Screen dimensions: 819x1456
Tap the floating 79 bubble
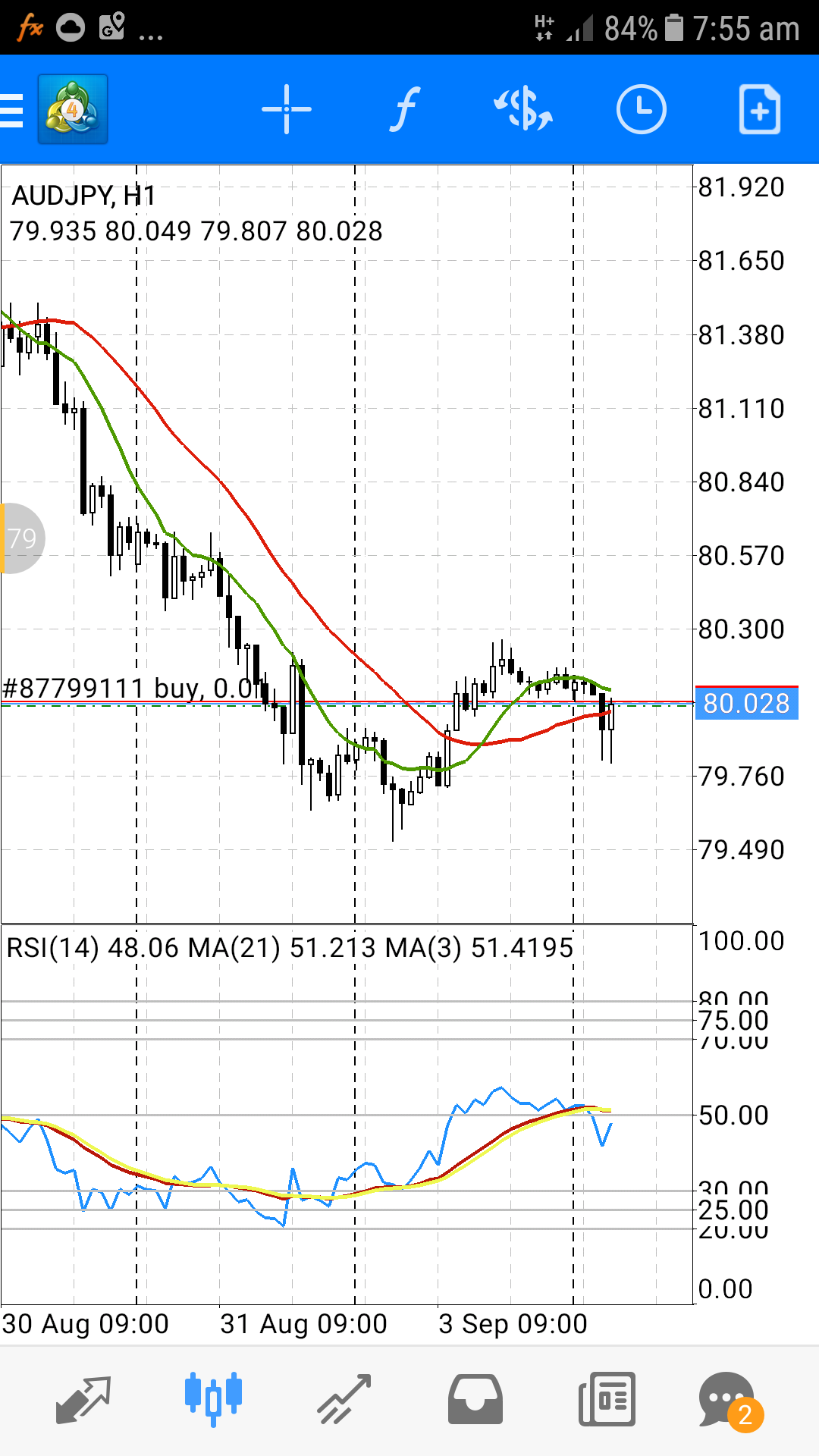click(x=21, y=538)
